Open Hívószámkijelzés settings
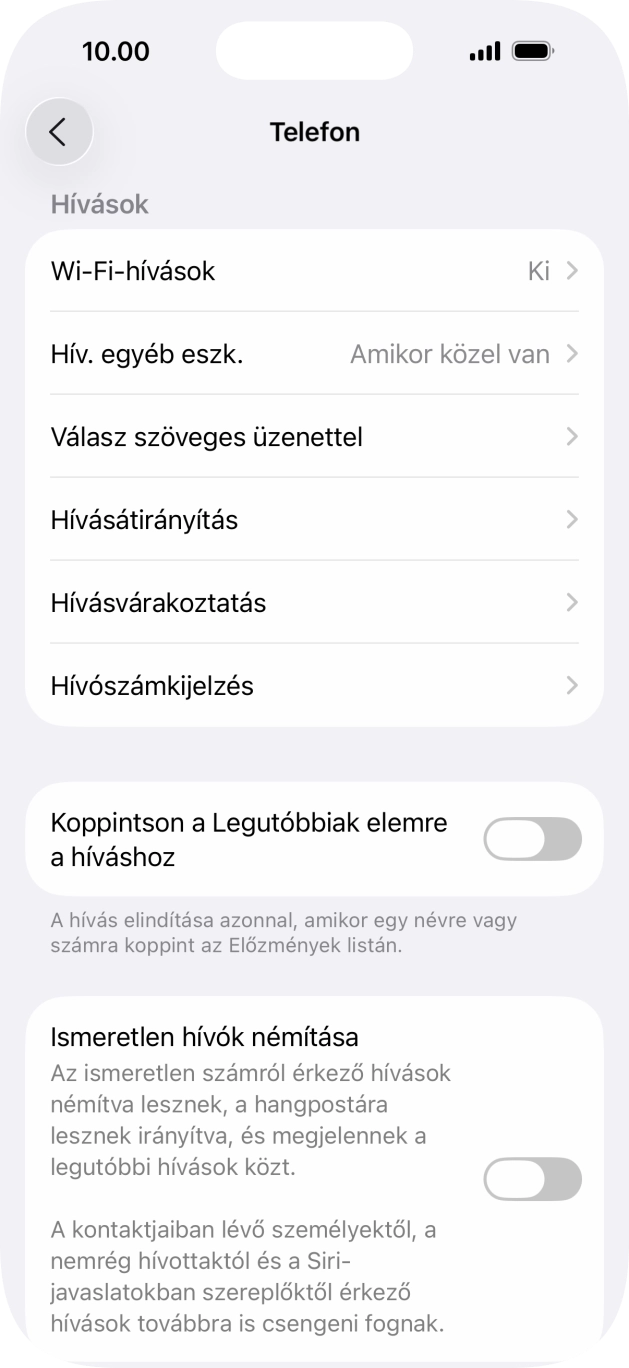The height and width of the screenshot is (1368, 629). pos(314,686)
